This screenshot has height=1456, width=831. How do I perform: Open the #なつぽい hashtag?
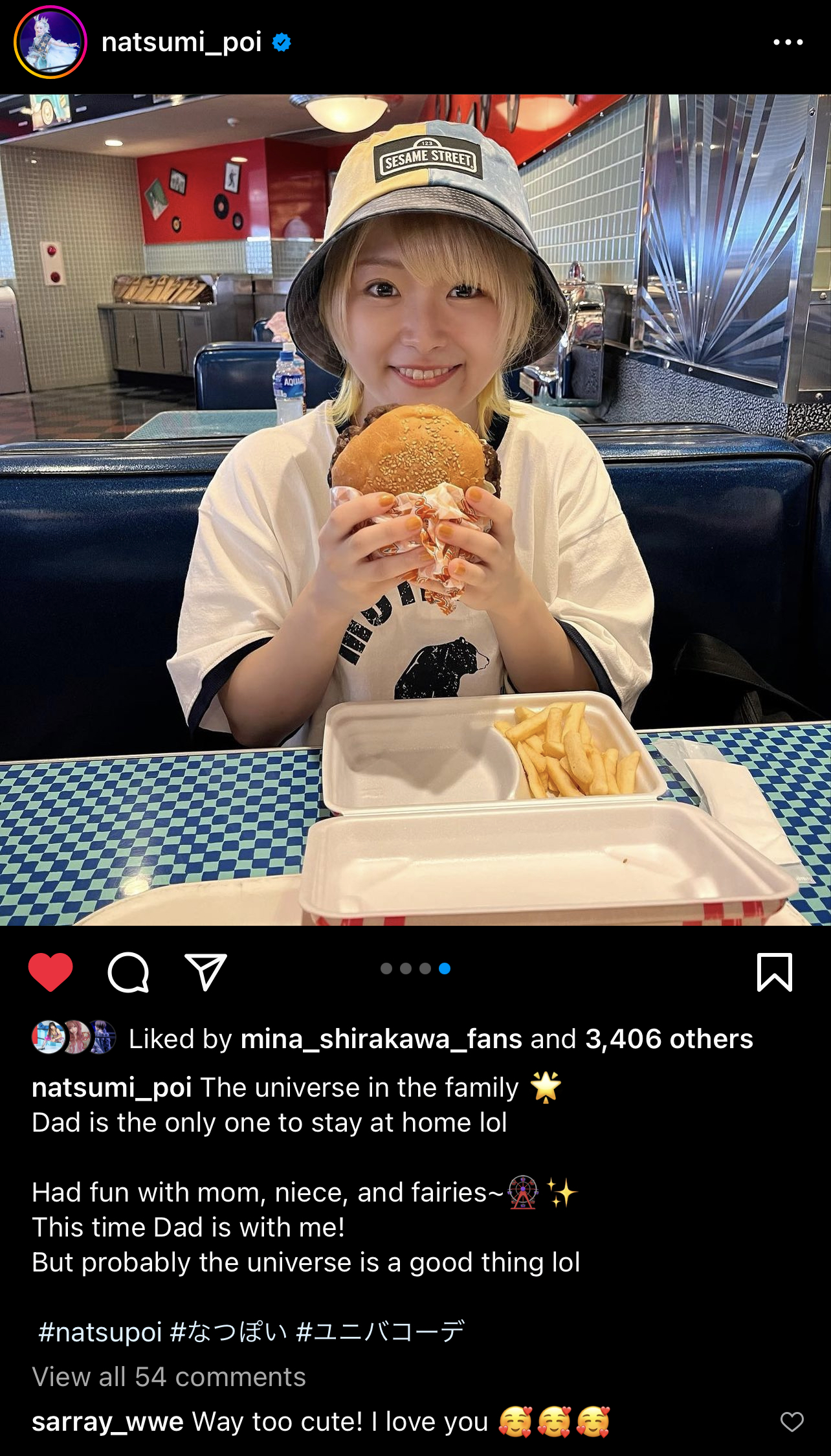point(228,1332)
